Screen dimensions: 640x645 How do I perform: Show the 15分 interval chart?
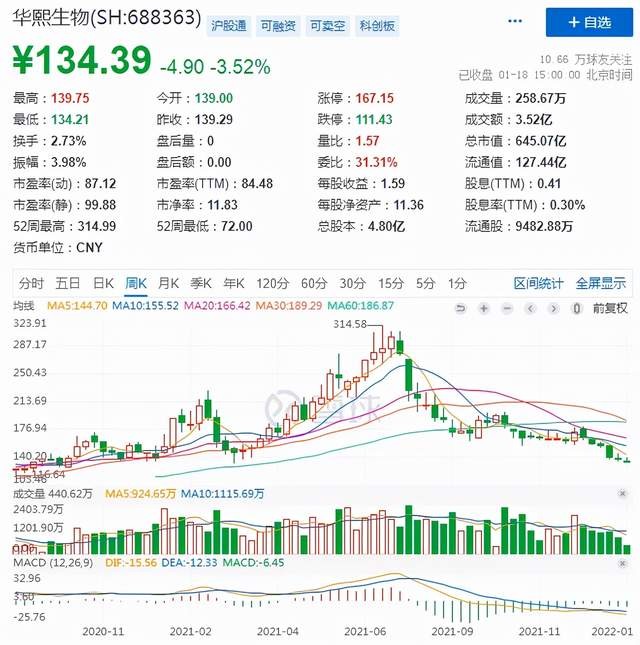(x=391, y=283)
